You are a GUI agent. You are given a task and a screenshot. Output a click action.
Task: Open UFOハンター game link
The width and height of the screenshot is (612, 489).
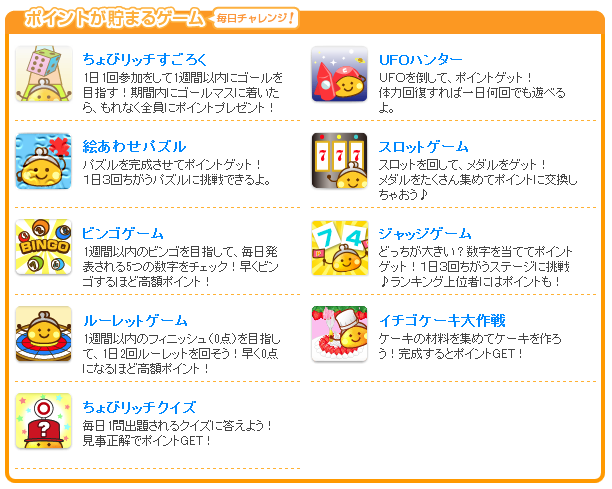[x=421, y=60]
